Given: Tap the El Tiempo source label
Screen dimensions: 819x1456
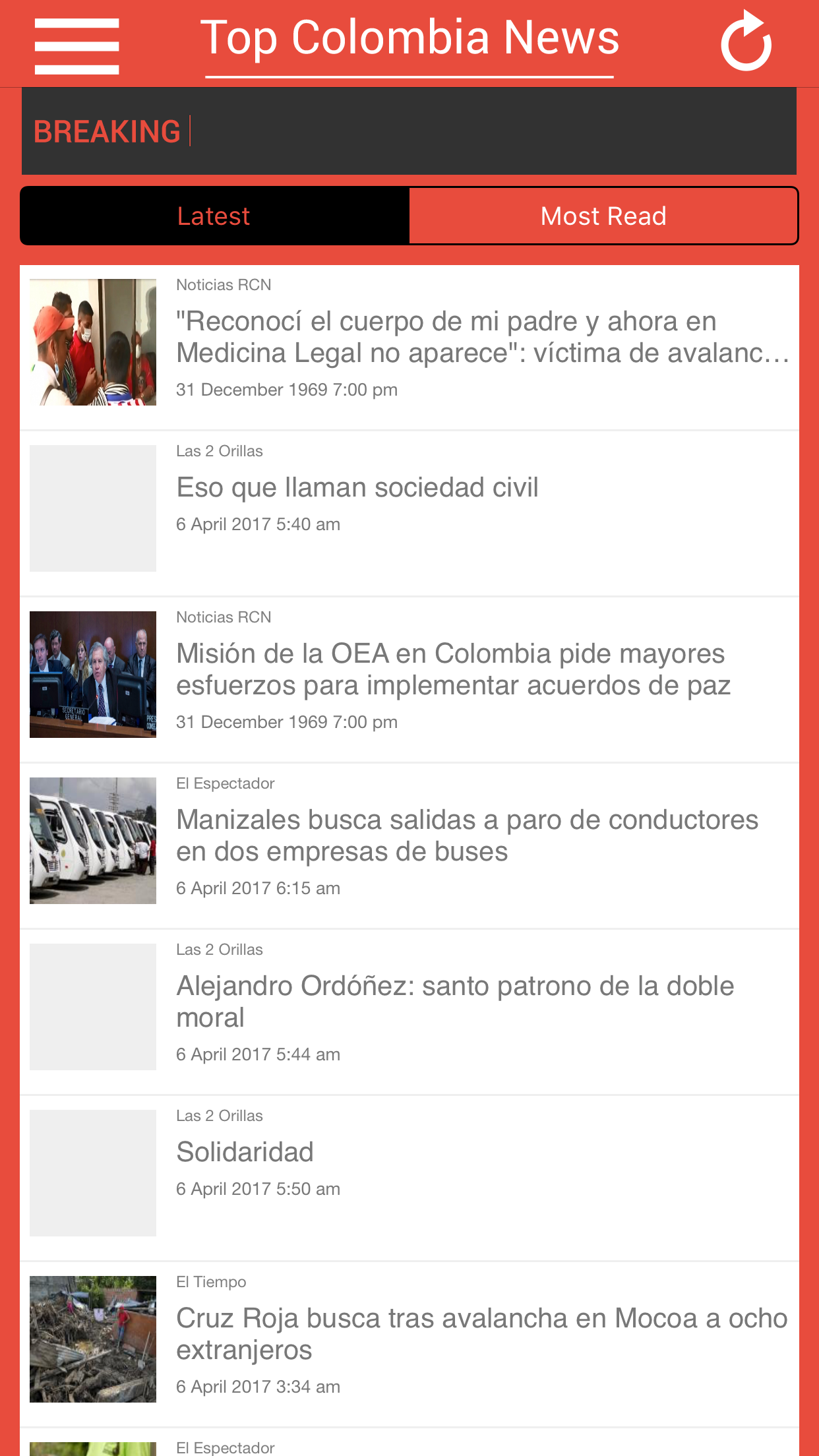Looking at the screenshot, I should (x=210, y=1281).
